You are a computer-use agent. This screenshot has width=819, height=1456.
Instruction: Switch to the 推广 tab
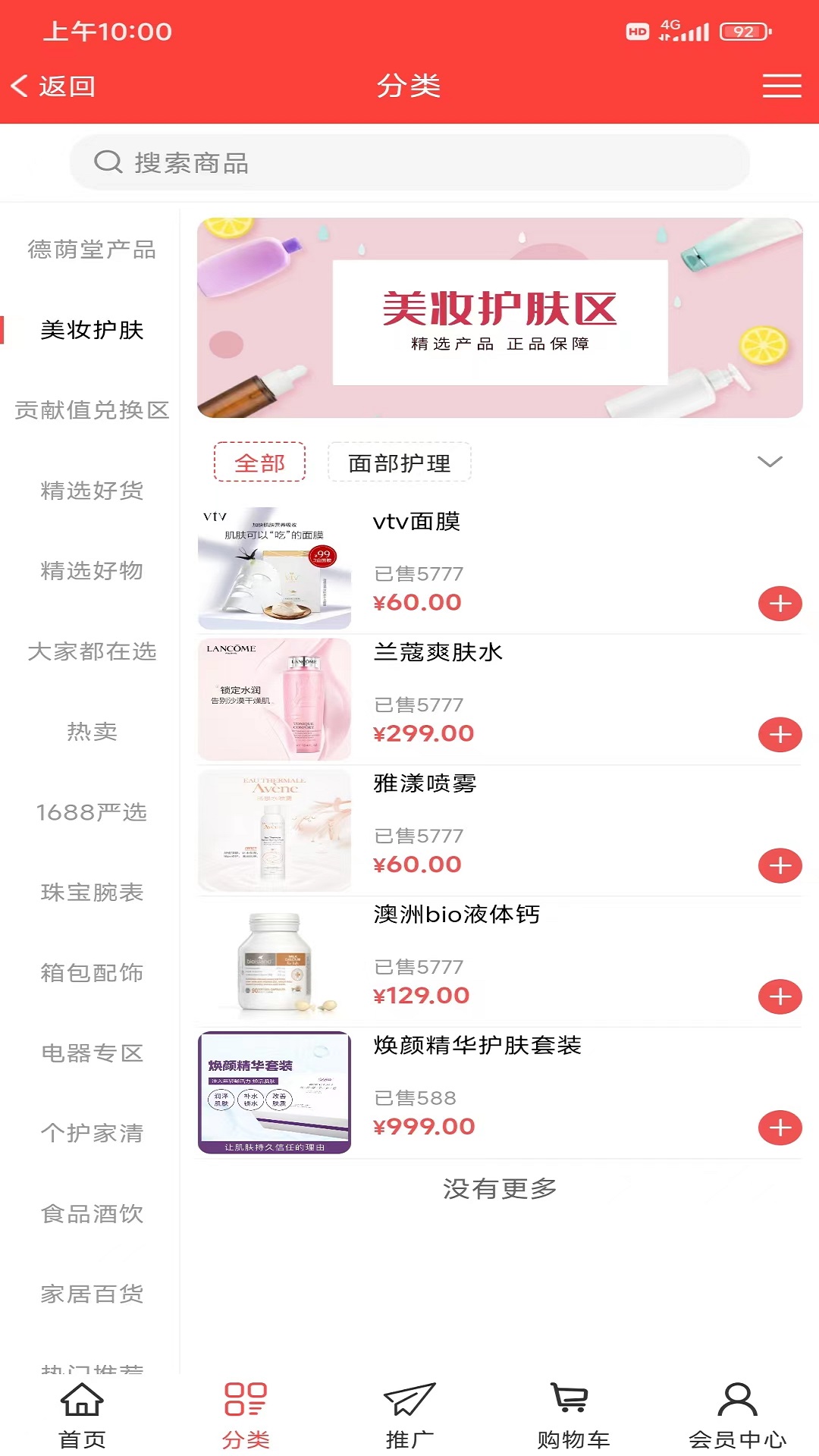coord(409,1415)
